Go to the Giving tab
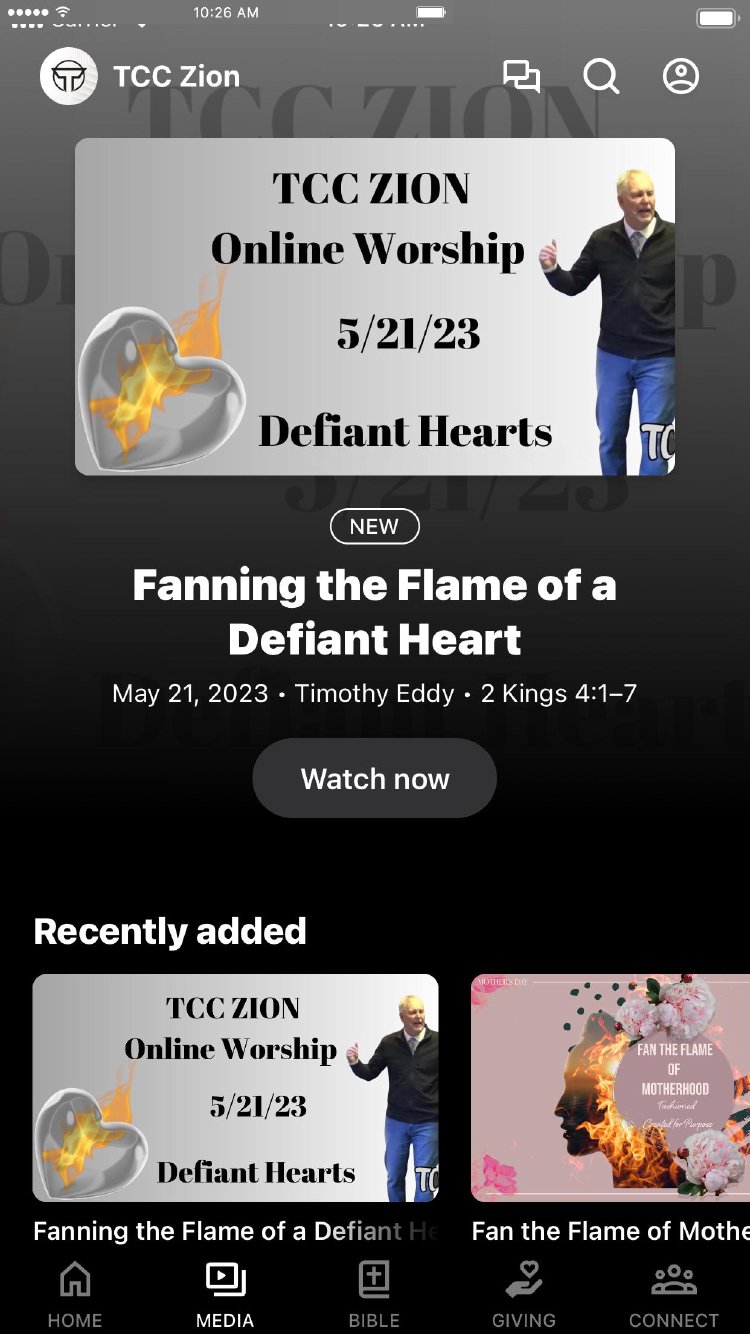The image size is (750, 1334). point(524,1294)
